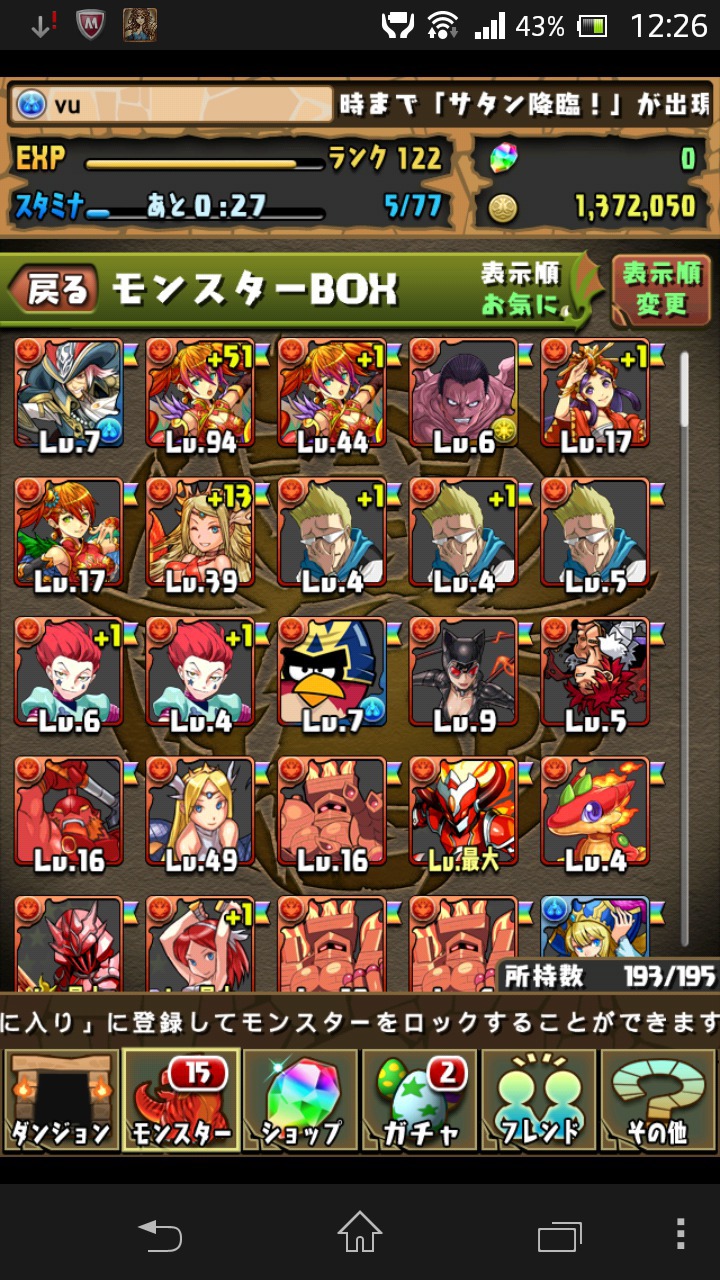Select the Lv.9 cat-masked monster
The width and height of the screenshot is (720, 1280).
coord(464,674)
